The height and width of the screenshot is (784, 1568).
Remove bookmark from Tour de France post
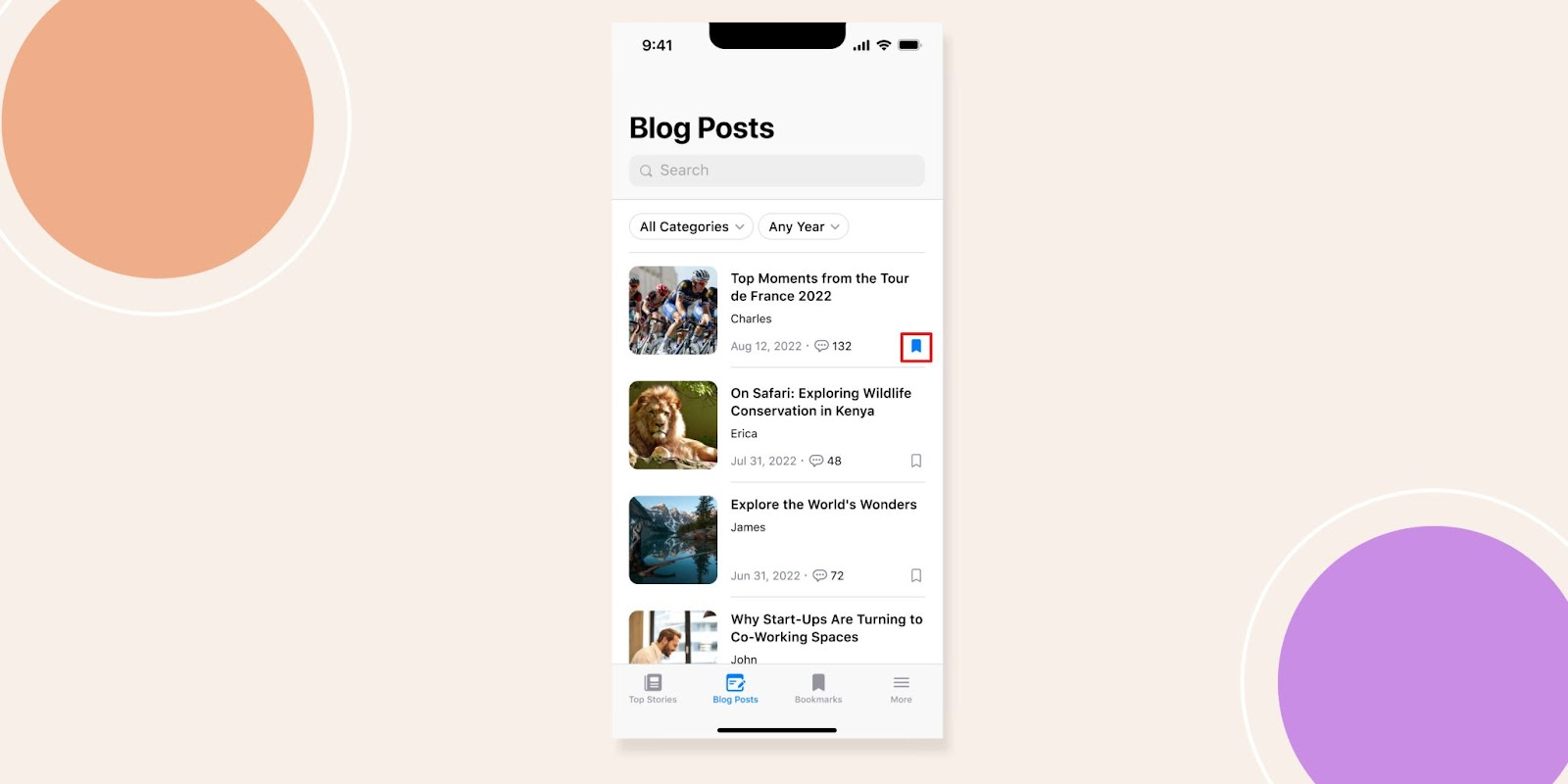(915, 346)
